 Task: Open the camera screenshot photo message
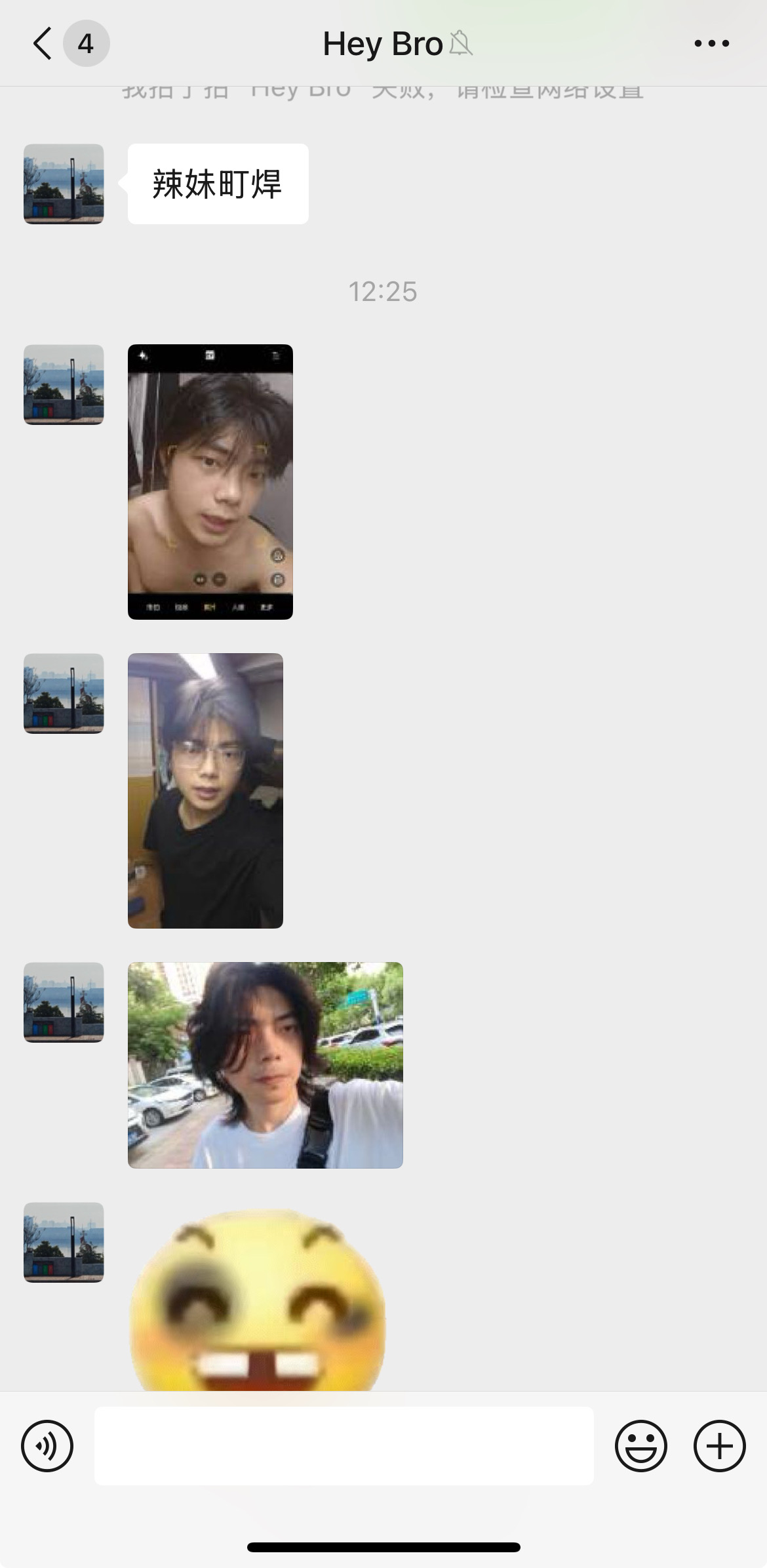pyautogui.click(x=210, y=482)
